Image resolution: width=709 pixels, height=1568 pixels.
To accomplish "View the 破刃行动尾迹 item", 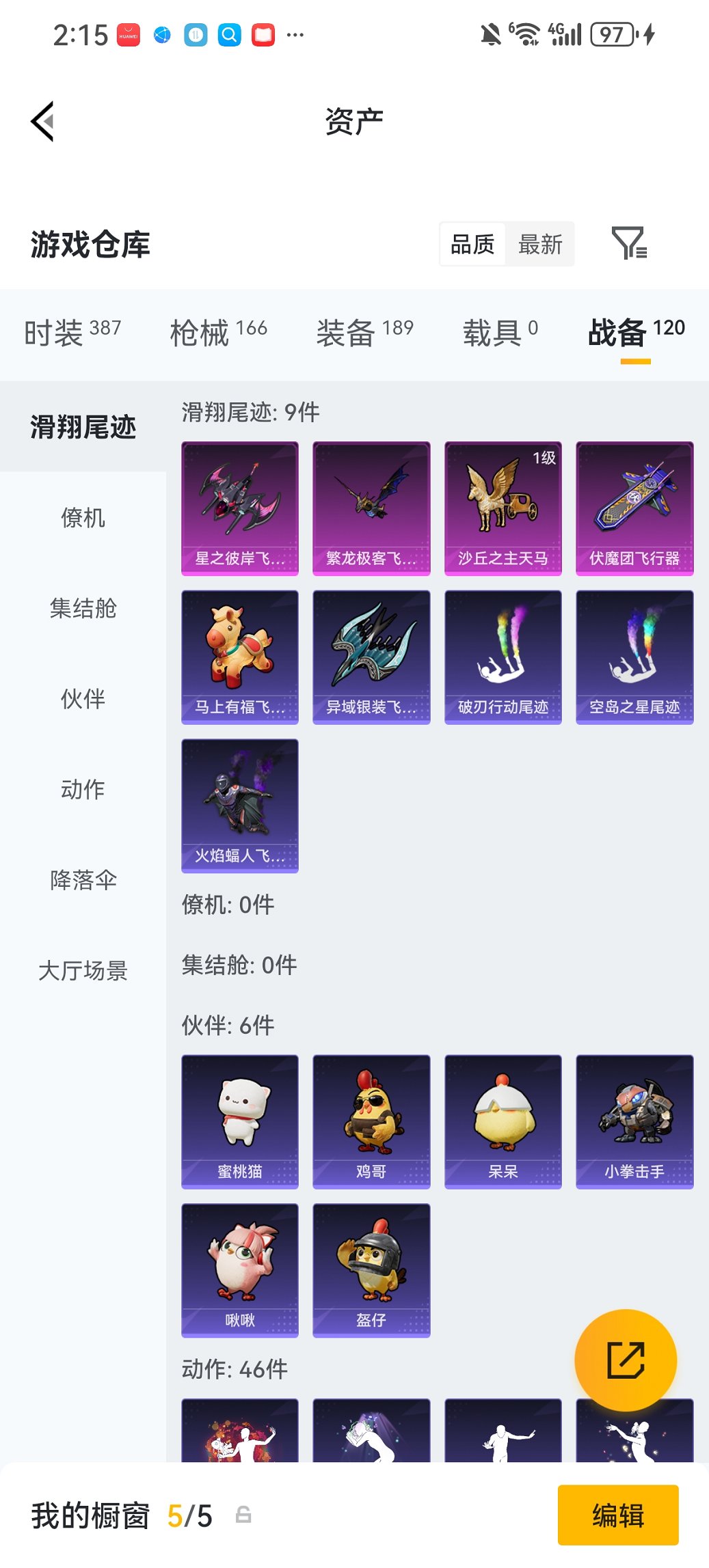I will coord(503,657).
